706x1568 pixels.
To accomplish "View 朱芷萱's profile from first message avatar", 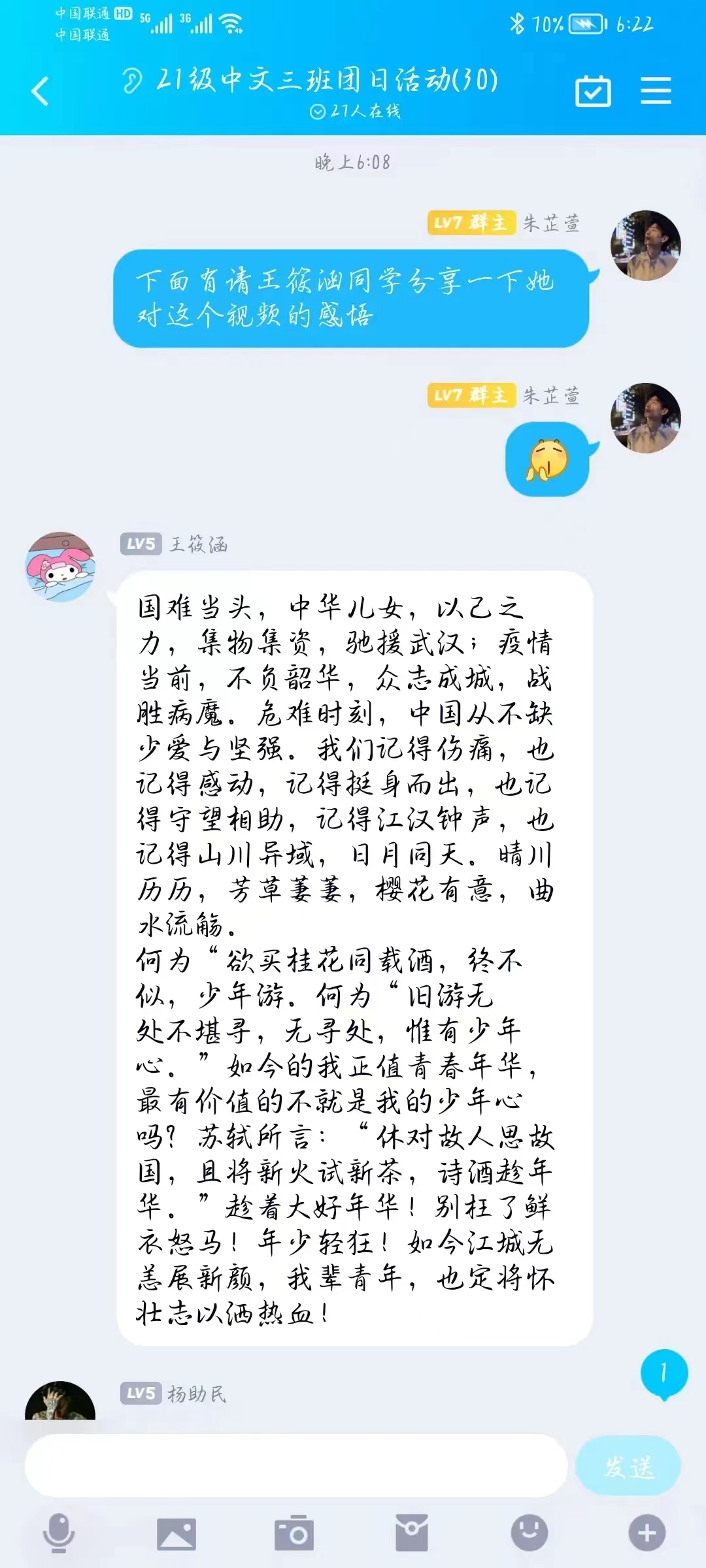I will click(x=645, y=246).
